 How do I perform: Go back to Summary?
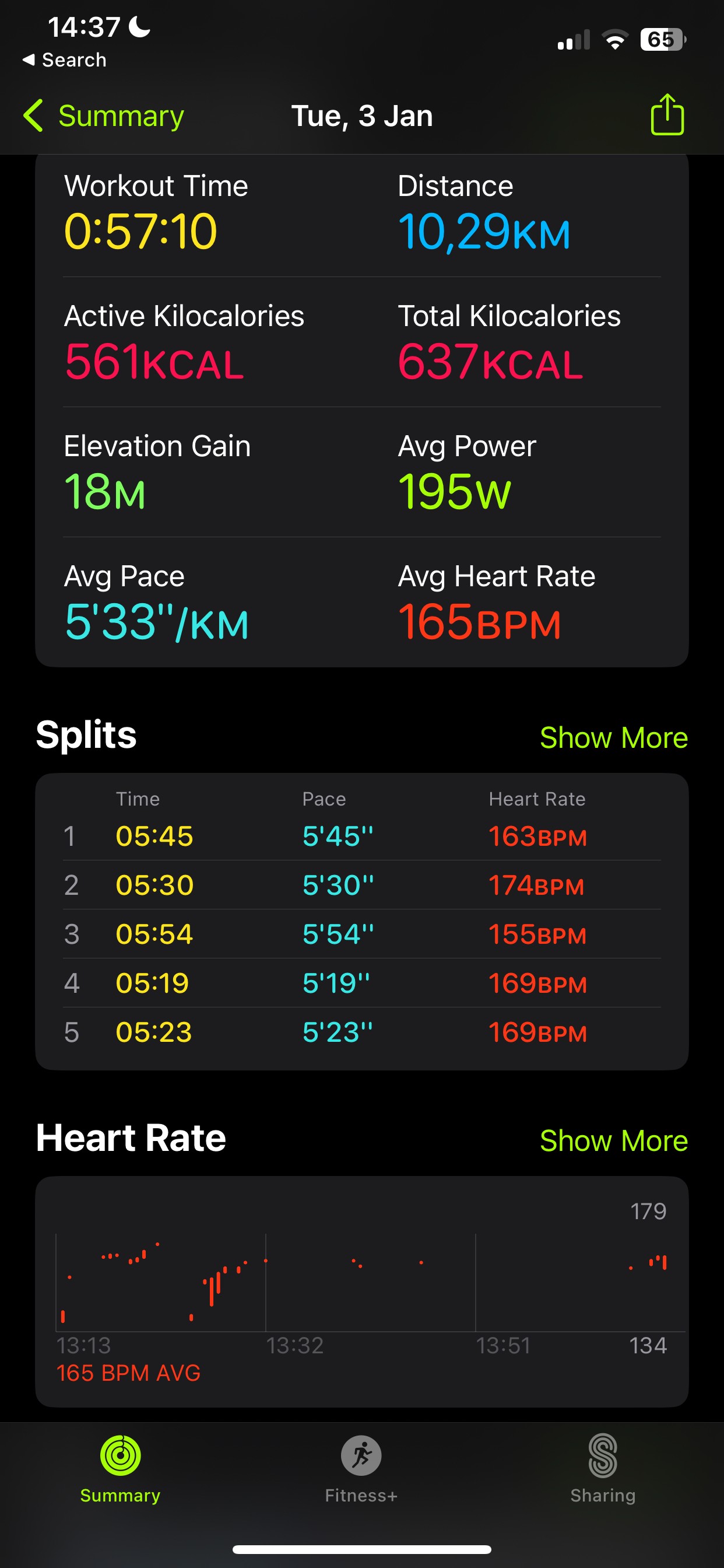pos(103,116)
